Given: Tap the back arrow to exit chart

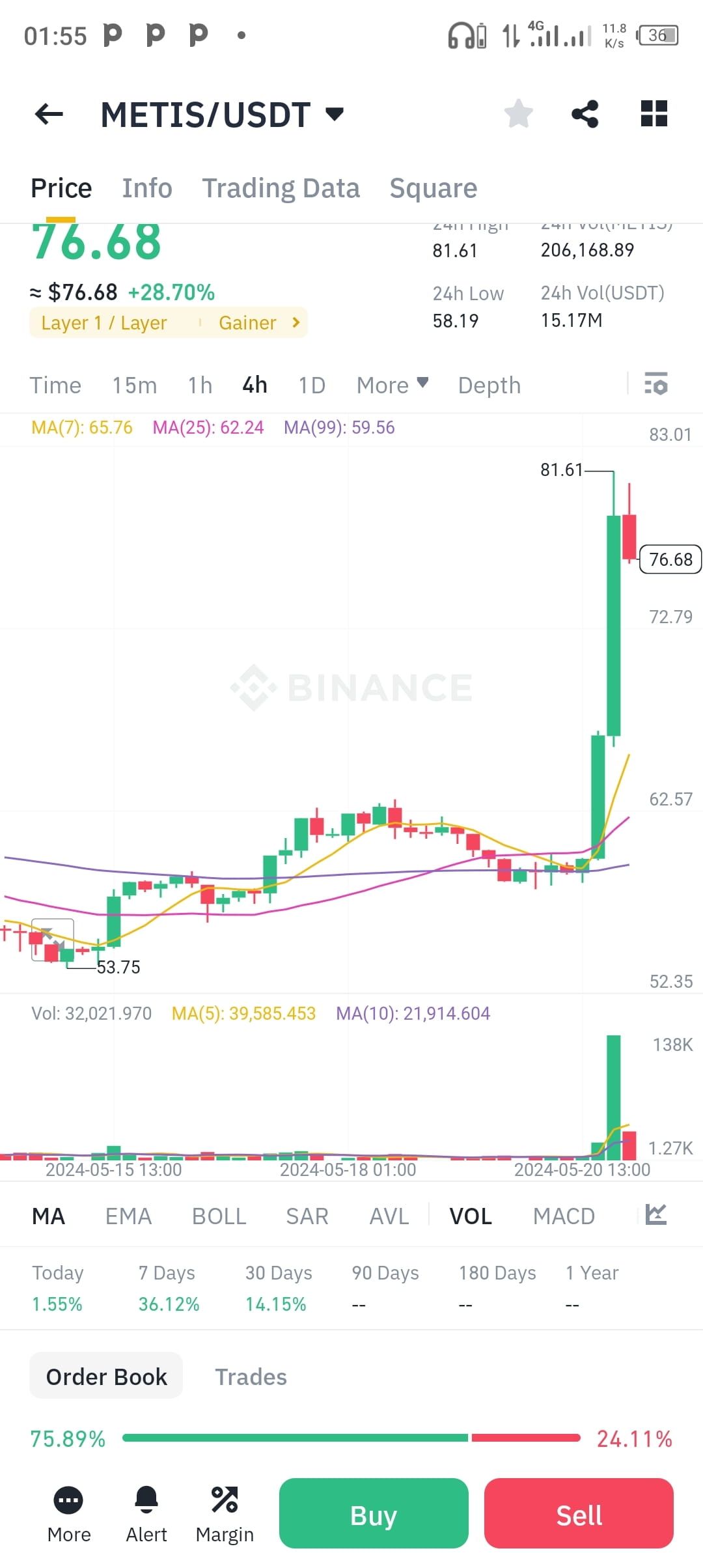Looking at the screenshot, I should pos(48,113).
